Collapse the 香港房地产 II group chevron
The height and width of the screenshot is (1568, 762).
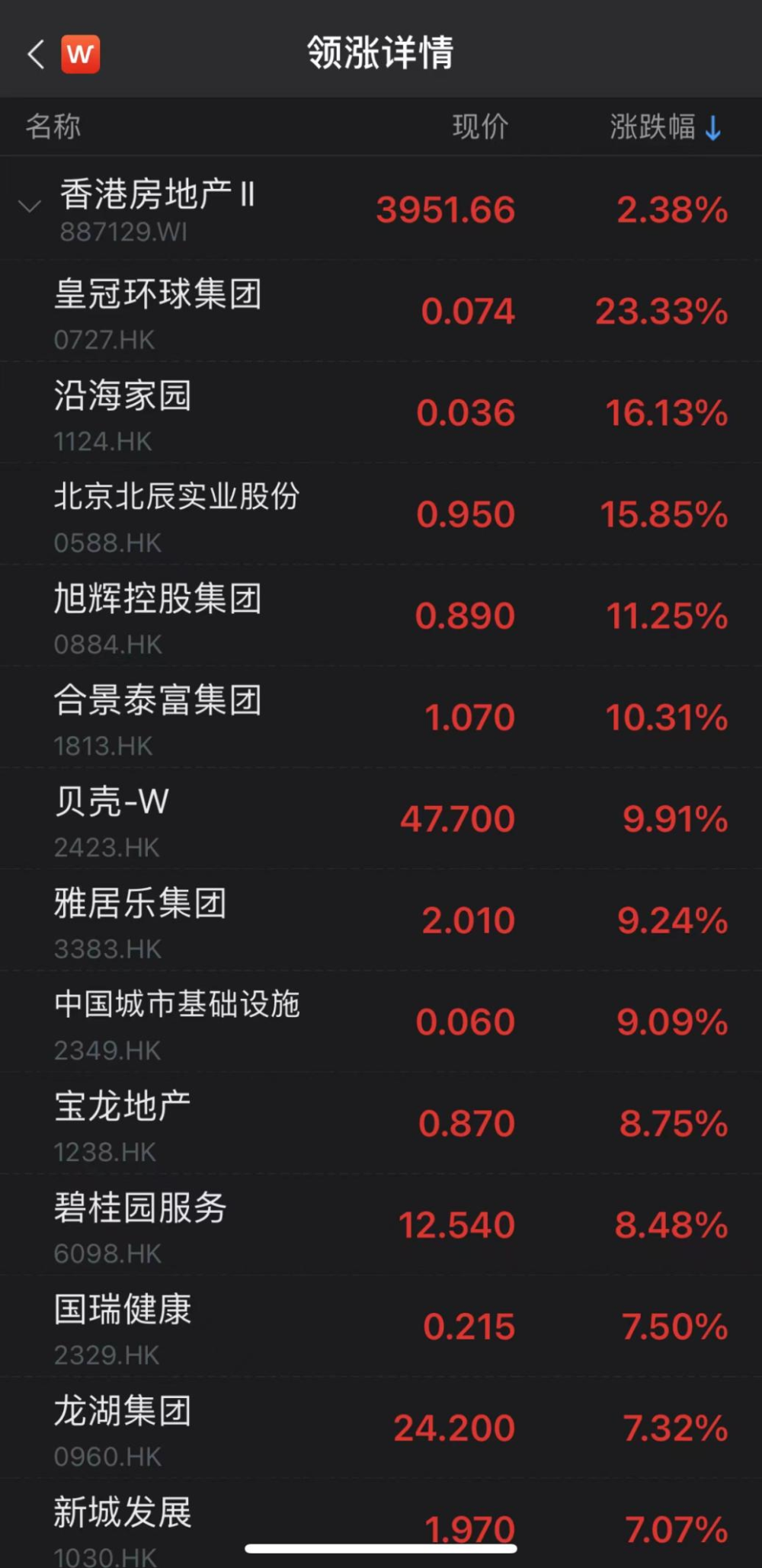pos(30,206)
